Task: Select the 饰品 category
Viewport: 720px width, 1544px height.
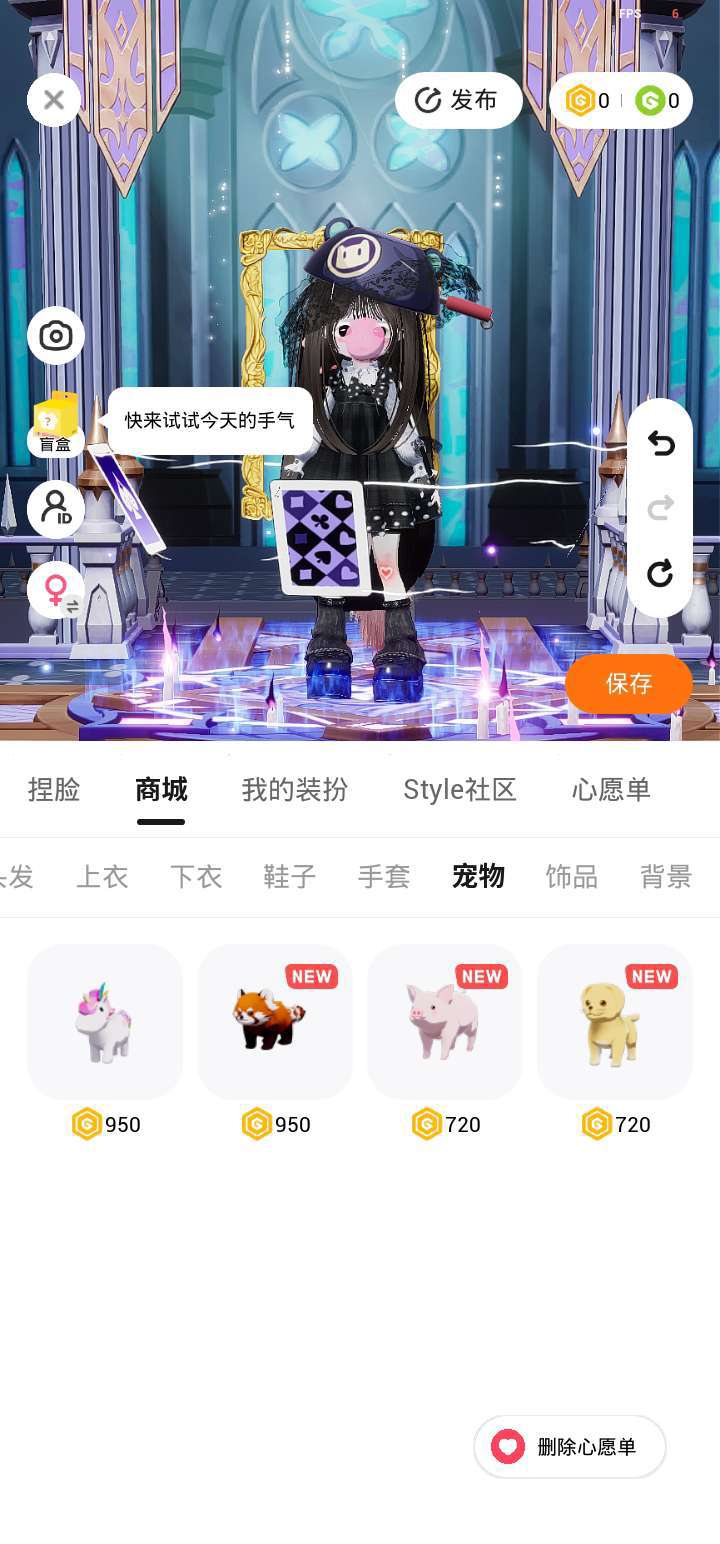Action: (572, 877)
